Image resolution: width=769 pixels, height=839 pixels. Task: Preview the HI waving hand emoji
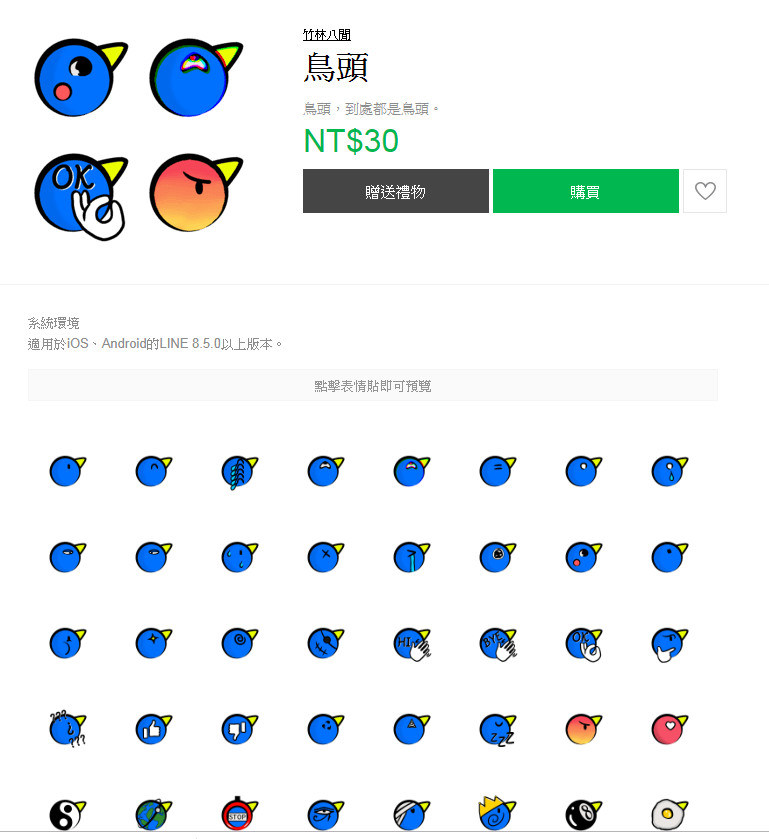click(x=411, y=643)
